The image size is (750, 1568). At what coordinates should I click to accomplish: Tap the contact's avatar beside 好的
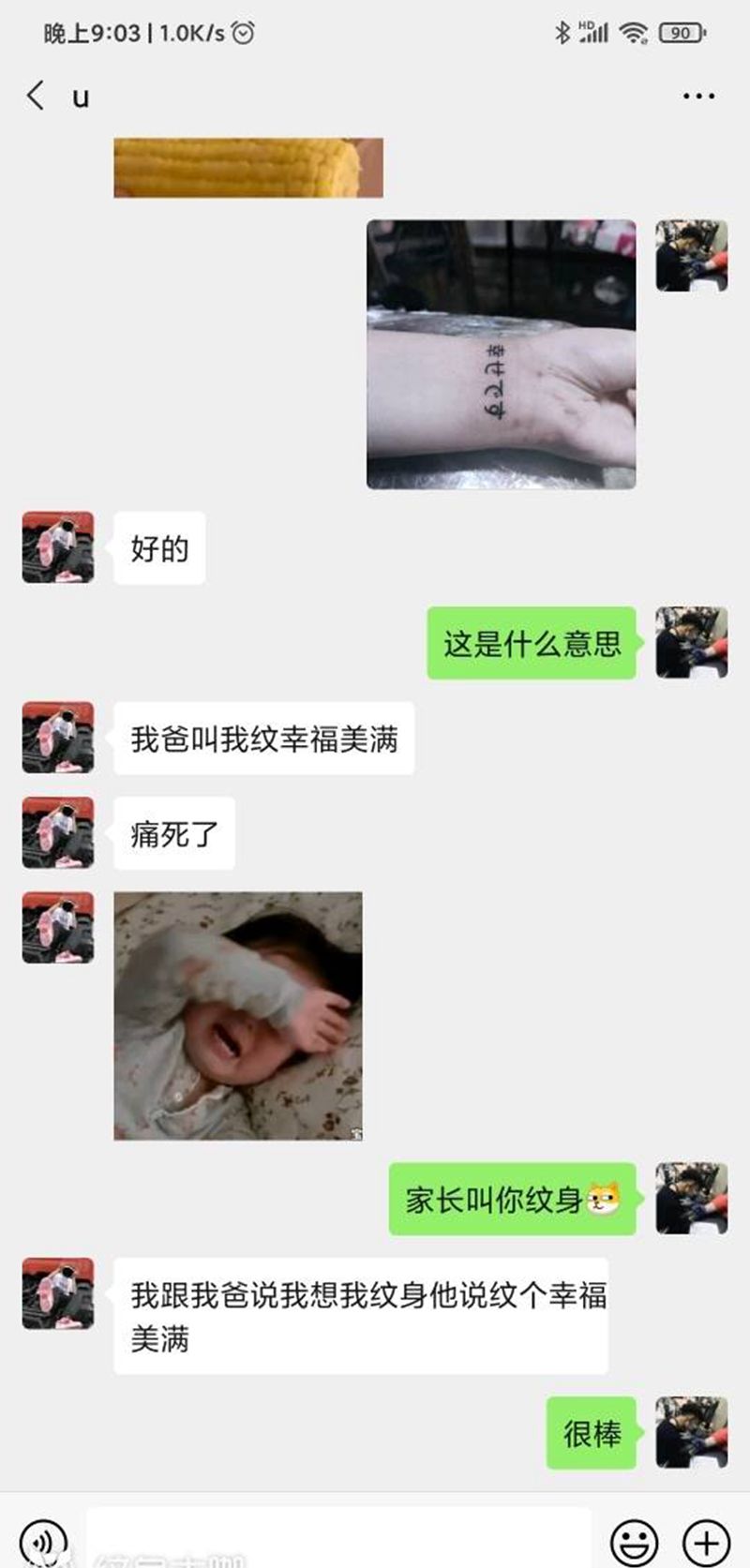click(58, 547)
